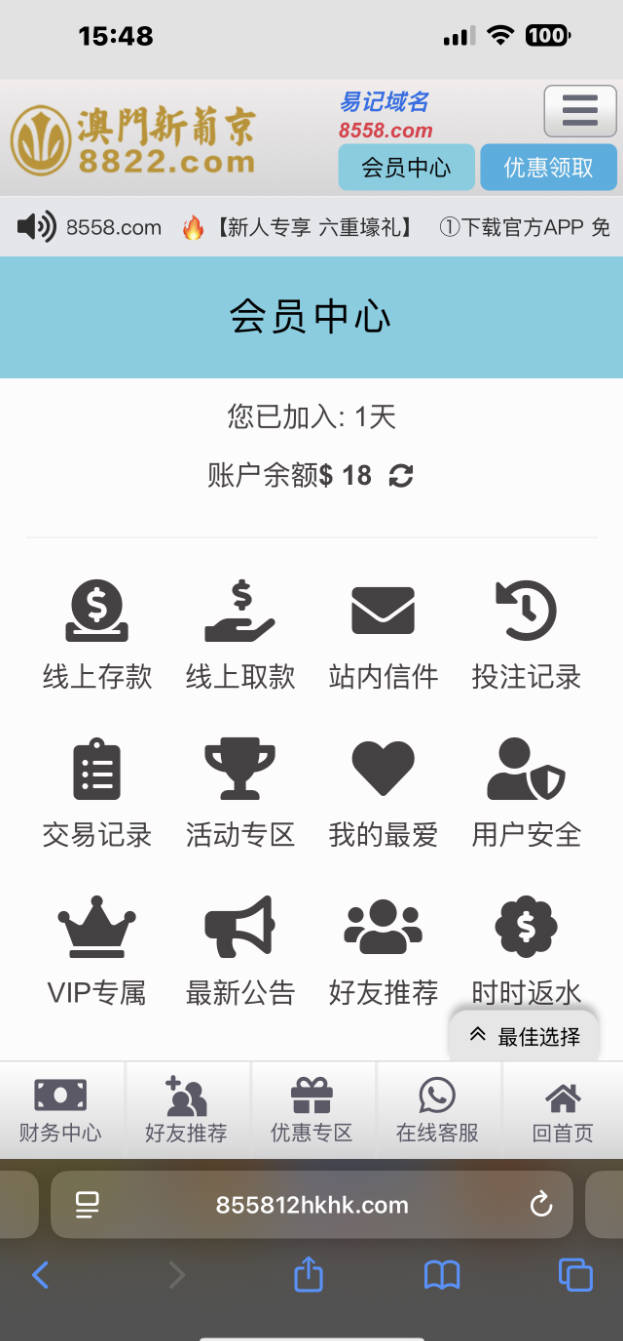Switch to 财务中心 bottom tab
Viewport: 623px width, 1341px height.
(x=60, y=1110)
